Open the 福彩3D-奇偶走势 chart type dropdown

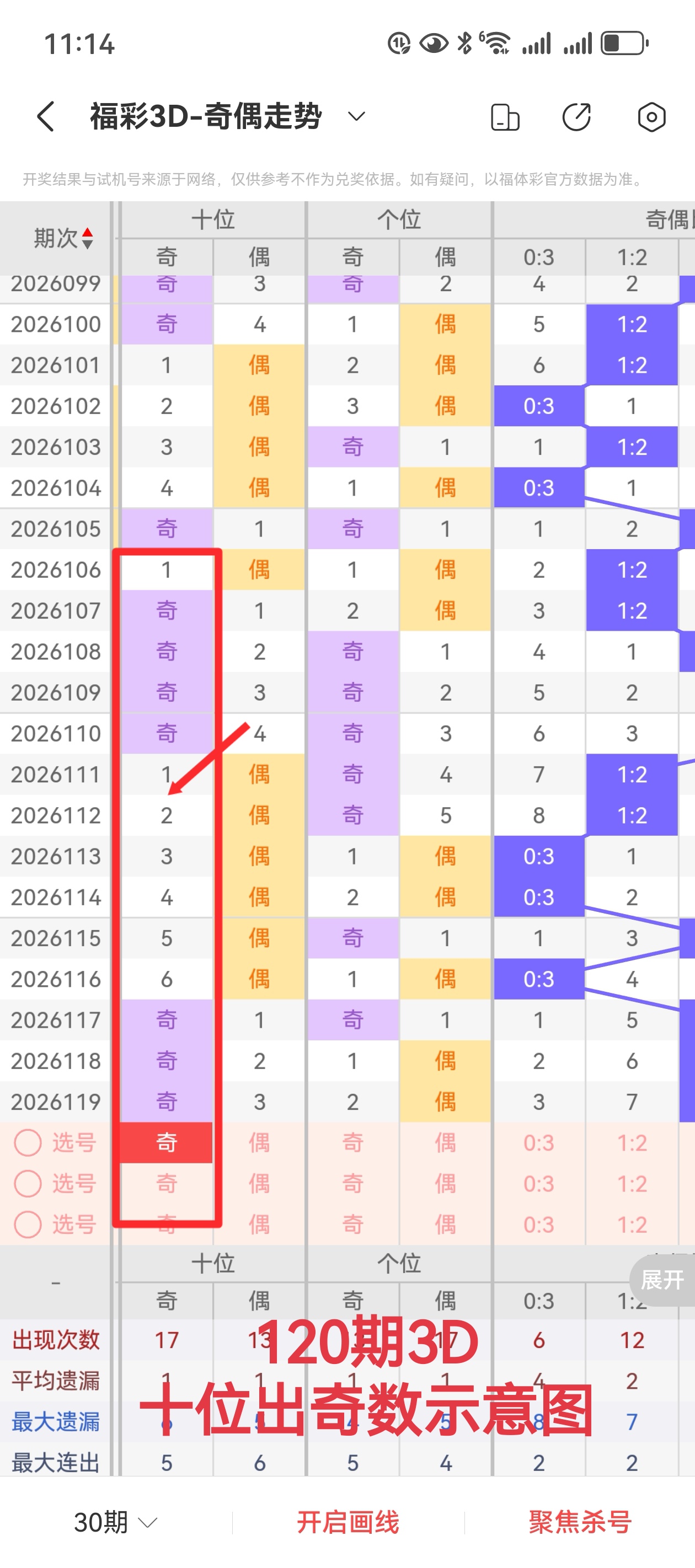356,116
